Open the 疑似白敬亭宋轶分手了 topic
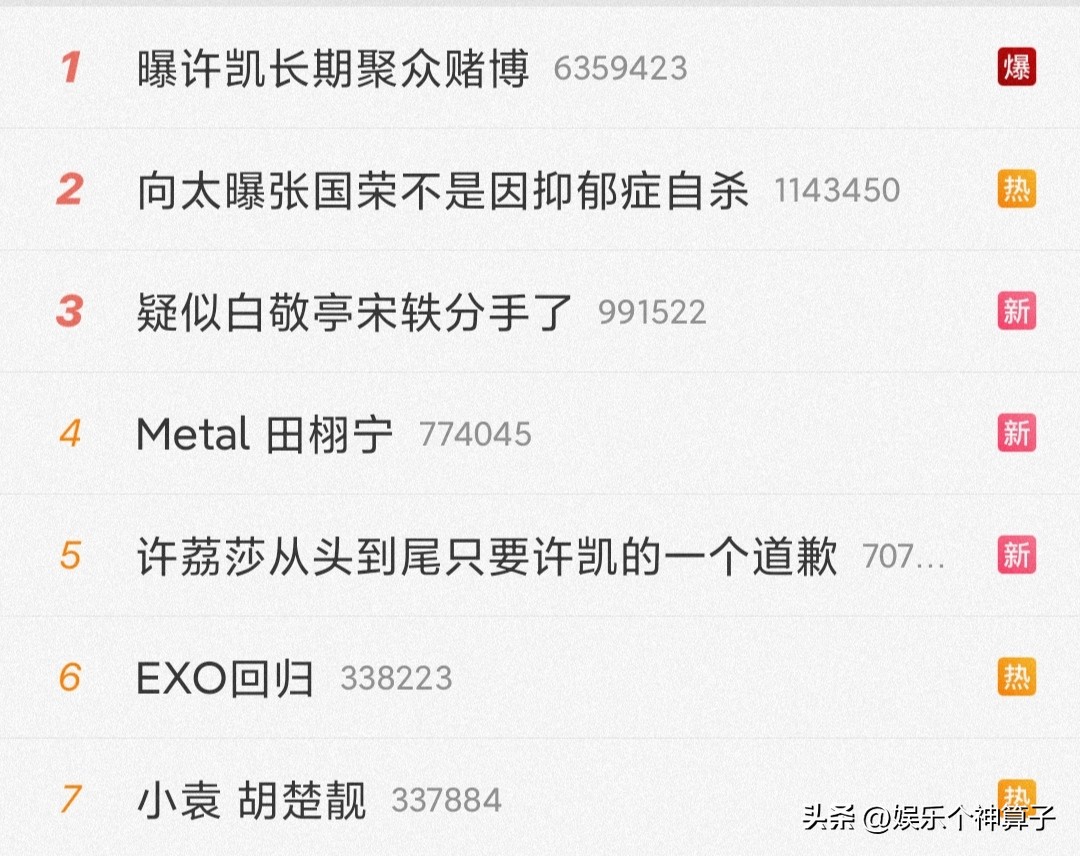 tap(355, 313)
